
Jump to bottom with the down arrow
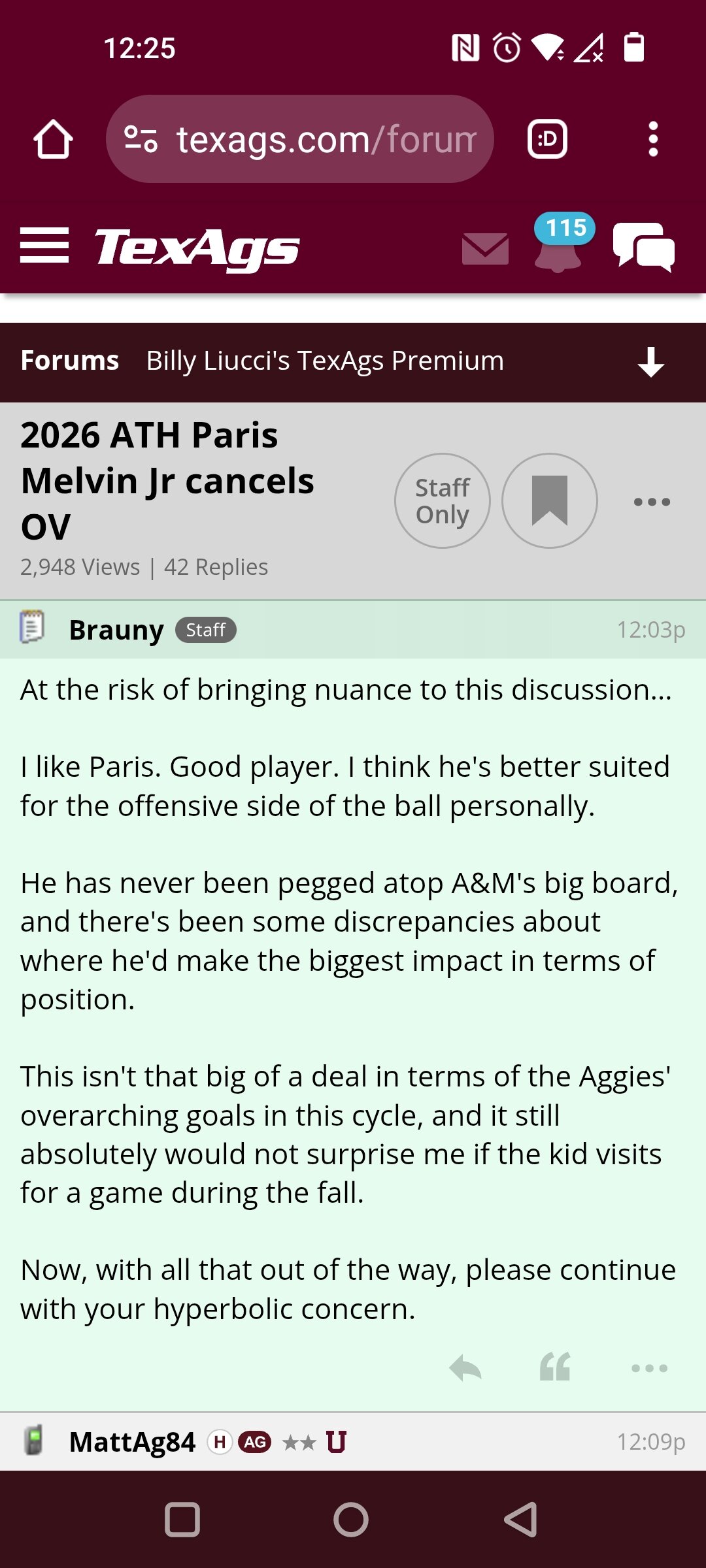click(651, 362)
